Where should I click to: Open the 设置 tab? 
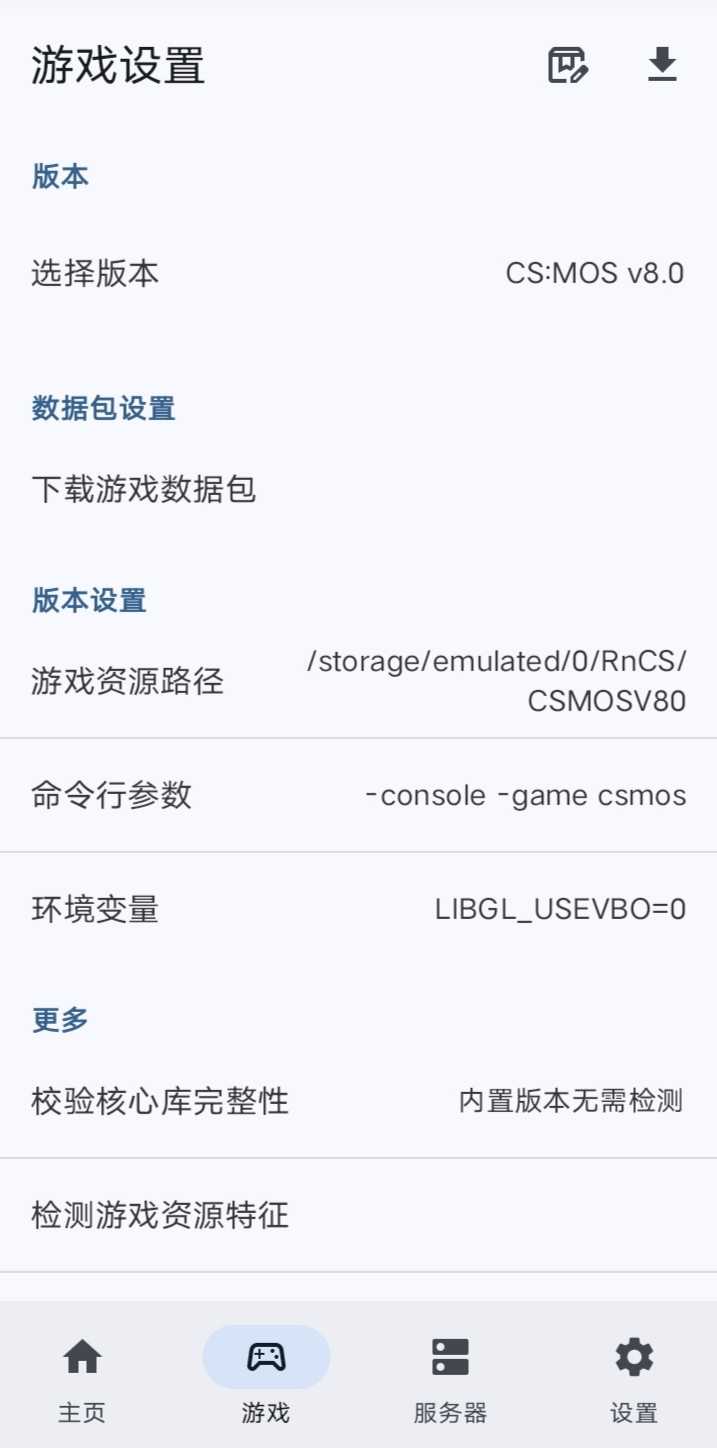(x=634, y=1383)
